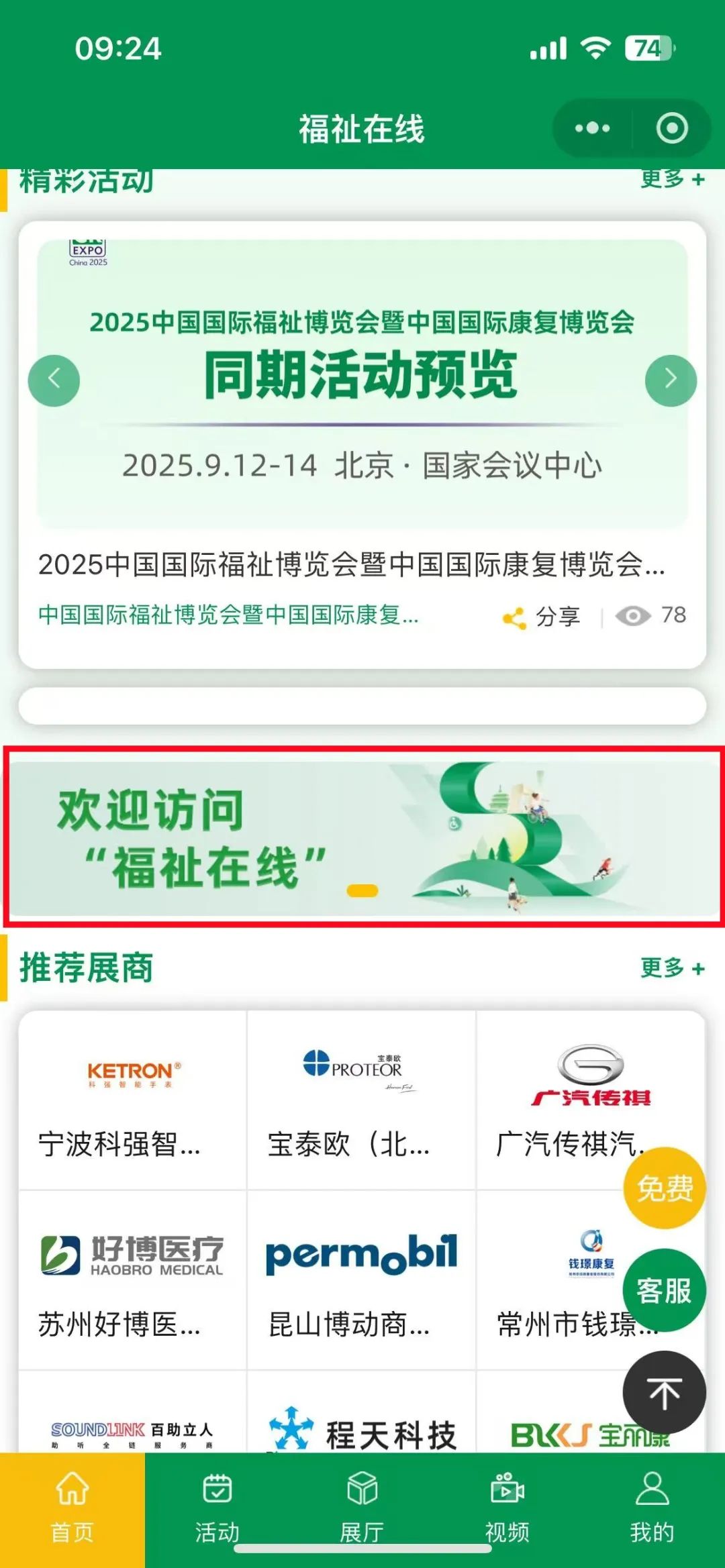This screenshot has width=725, height=1568.
Task: Open the mini program more-options menu
Action: point(592,128)
